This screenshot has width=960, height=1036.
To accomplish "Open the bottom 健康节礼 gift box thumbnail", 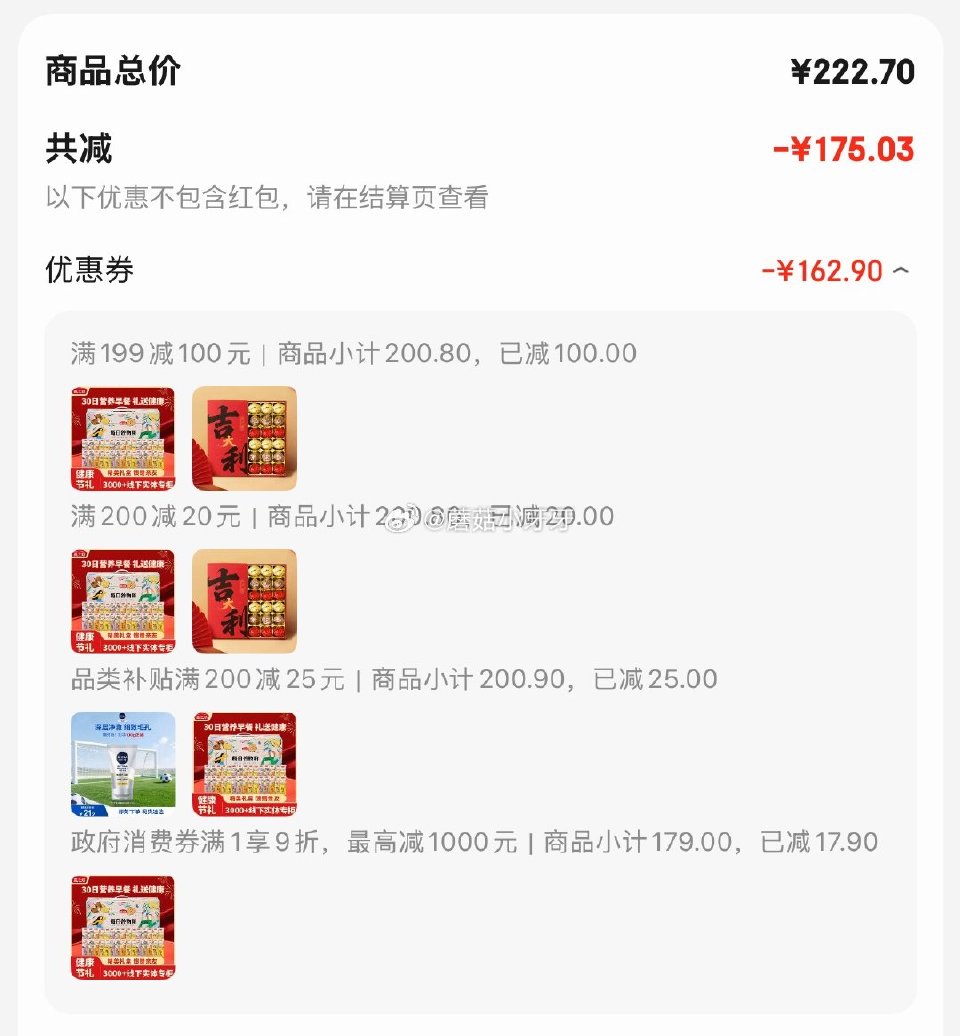I will coord(124,925).
